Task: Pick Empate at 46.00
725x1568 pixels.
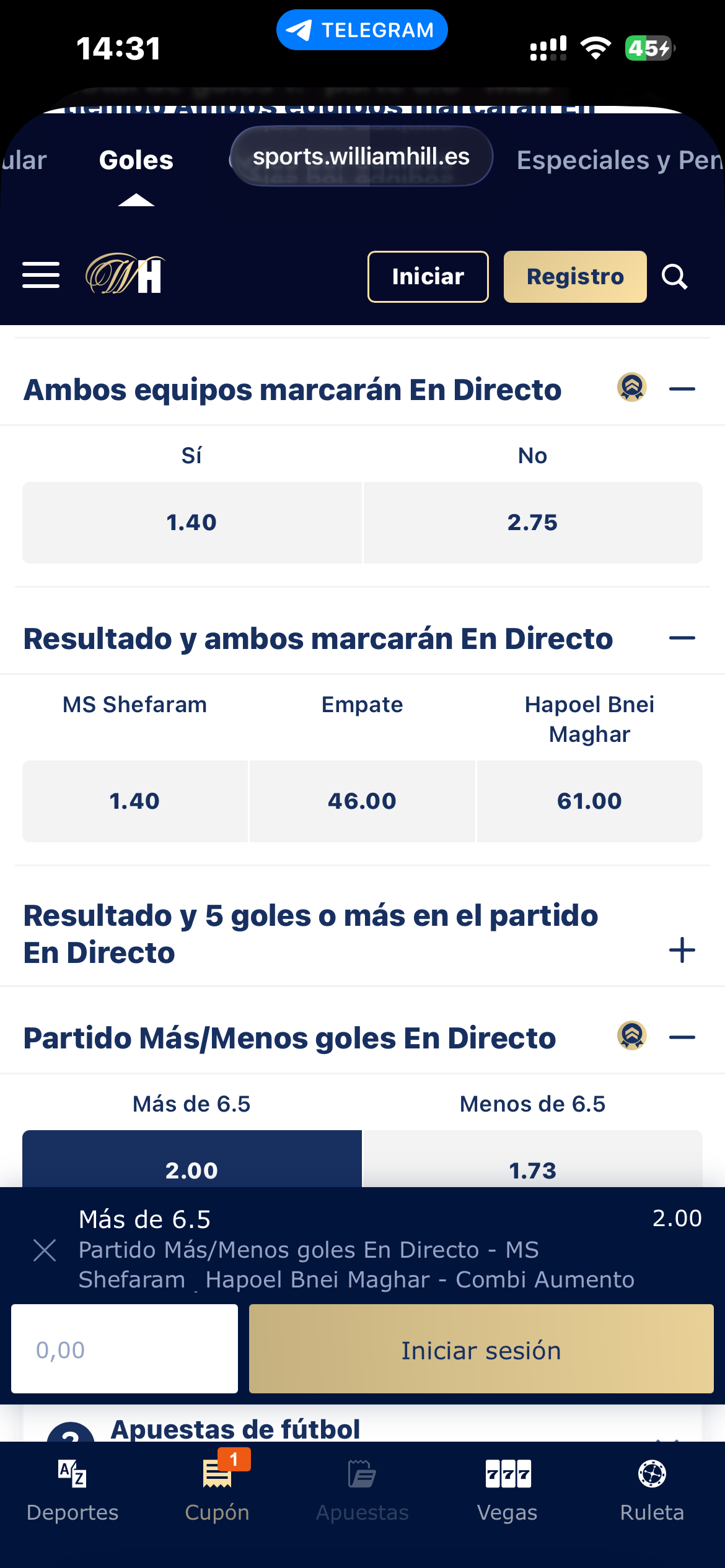Action: pos(362,801)
